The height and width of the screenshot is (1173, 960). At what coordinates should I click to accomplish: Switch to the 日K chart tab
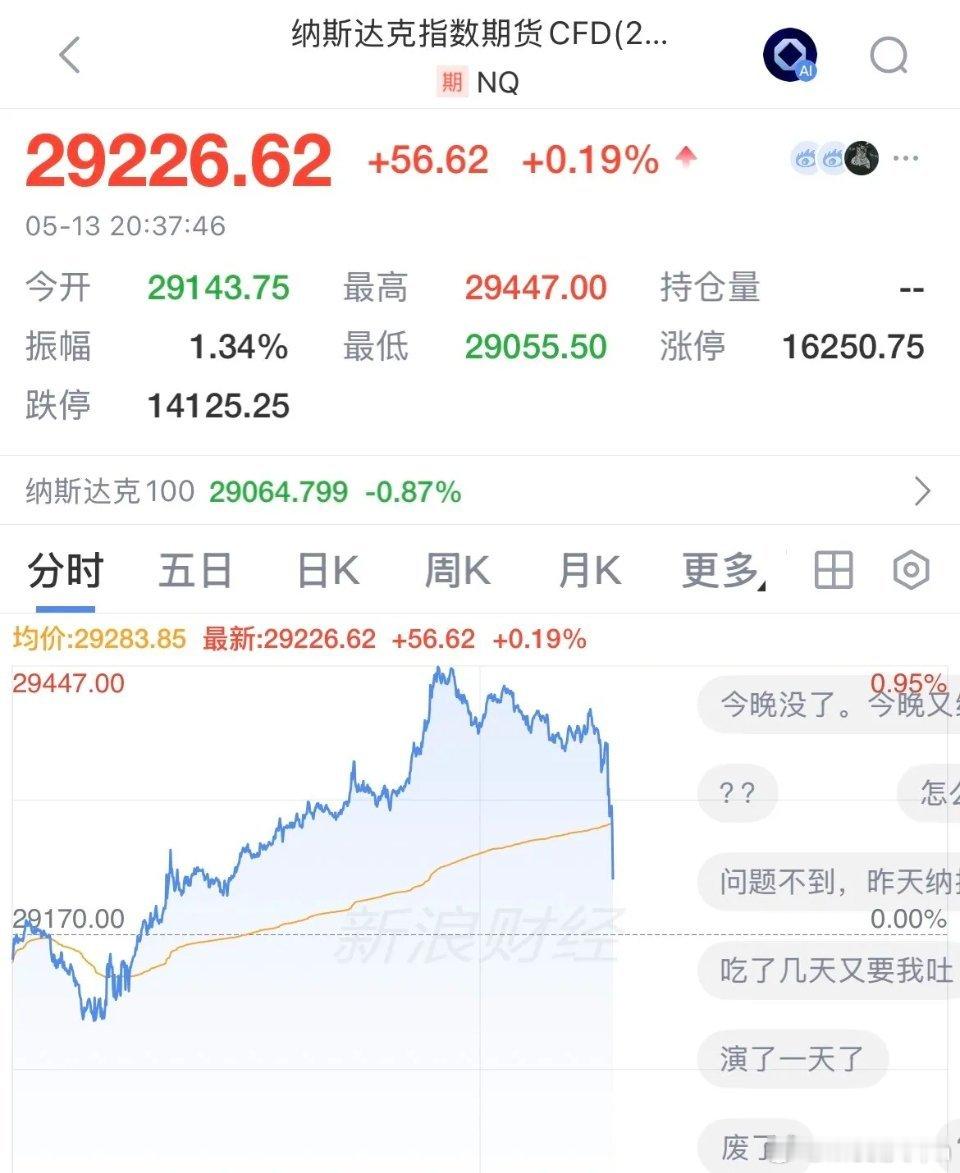tap(328, 571)
